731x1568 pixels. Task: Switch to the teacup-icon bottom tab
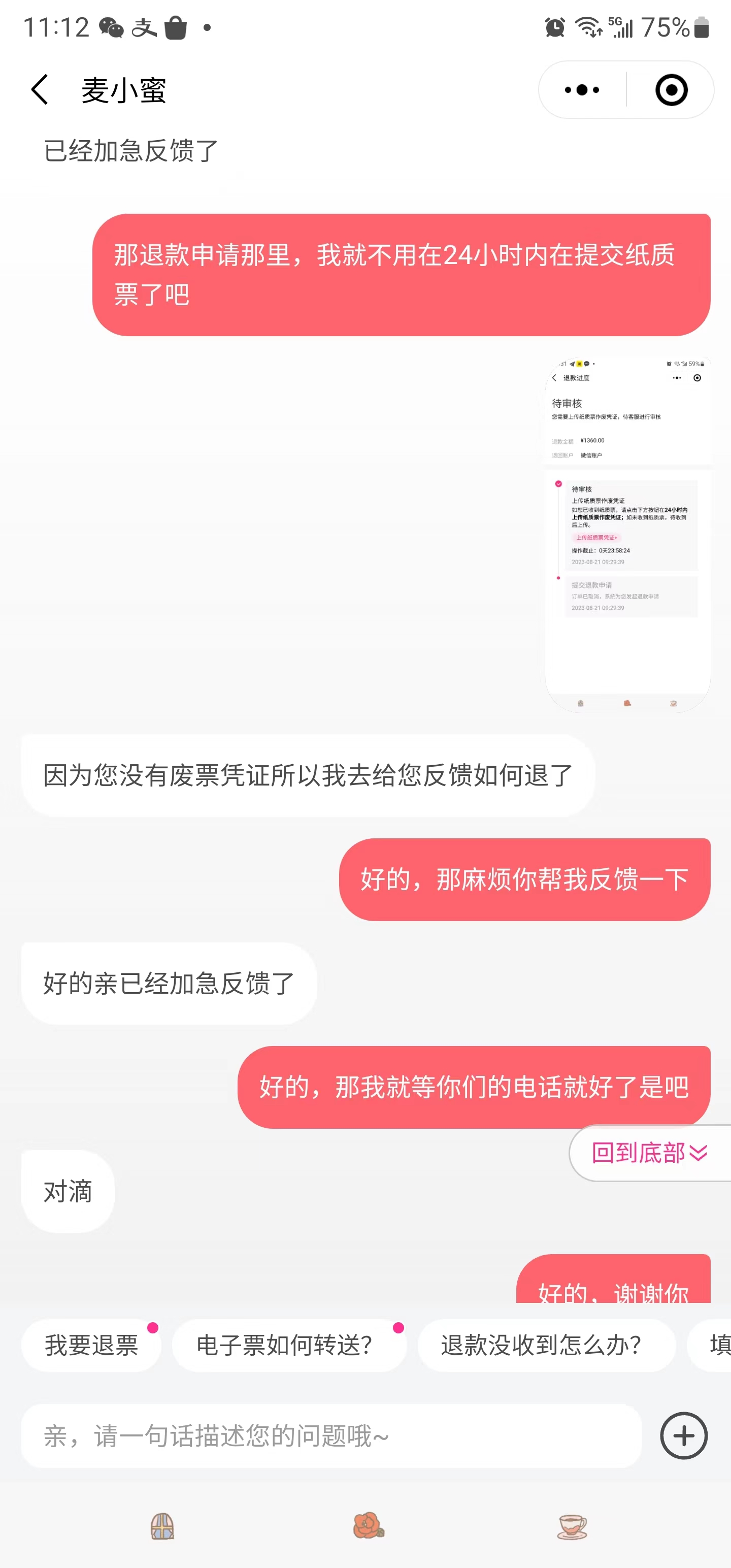pos(572,1526)
